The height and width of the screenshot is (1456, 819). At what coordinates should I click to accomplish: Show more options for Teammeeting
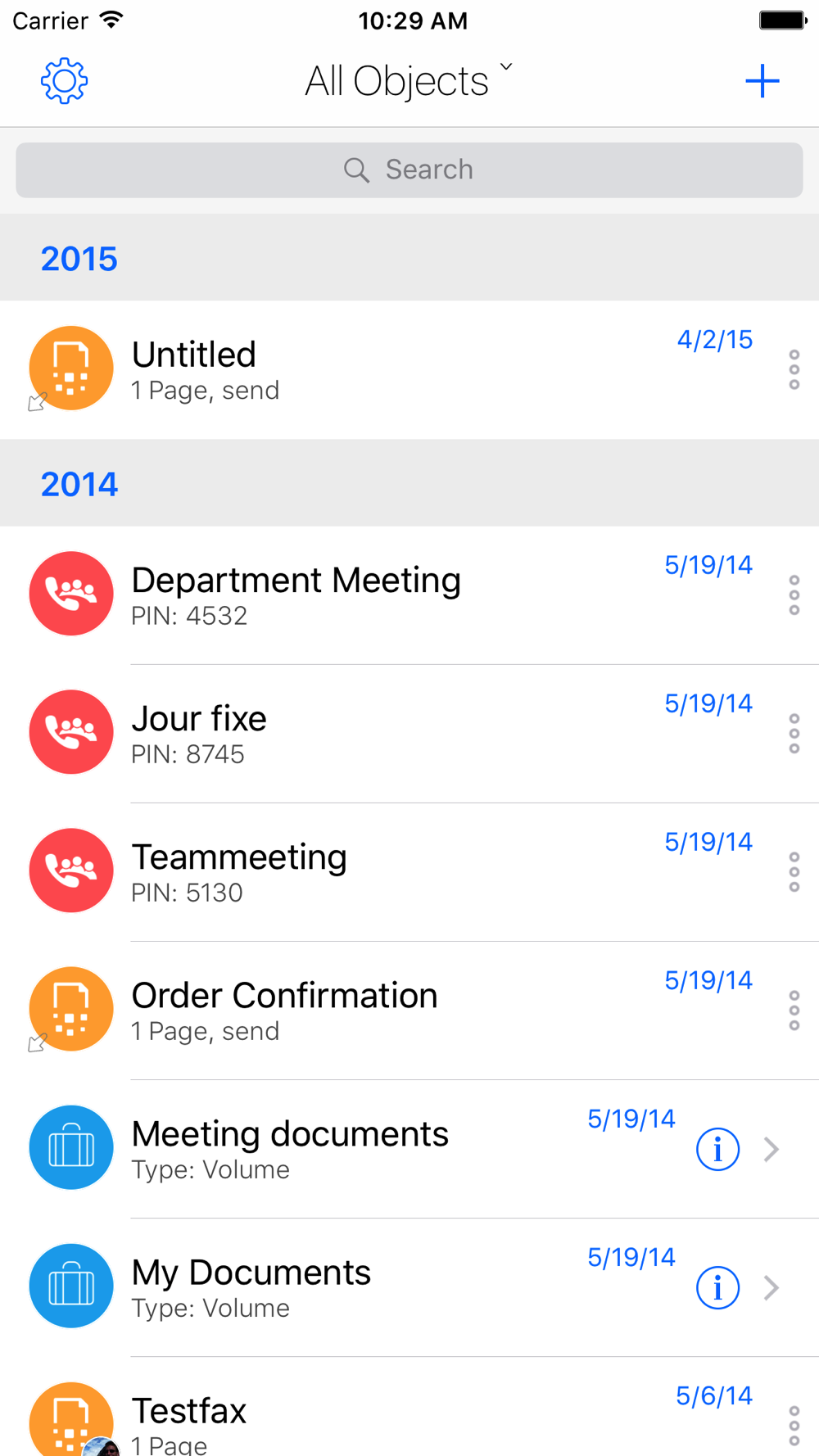[x=794, y=872]
